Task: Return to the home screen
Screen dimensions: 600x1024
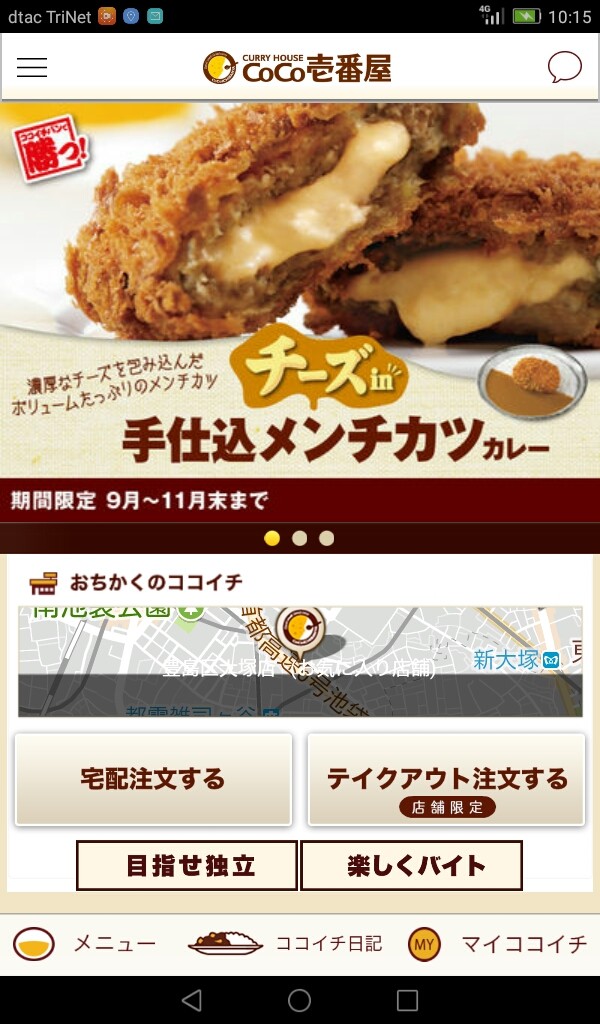Action: (x=299, y=1000)
